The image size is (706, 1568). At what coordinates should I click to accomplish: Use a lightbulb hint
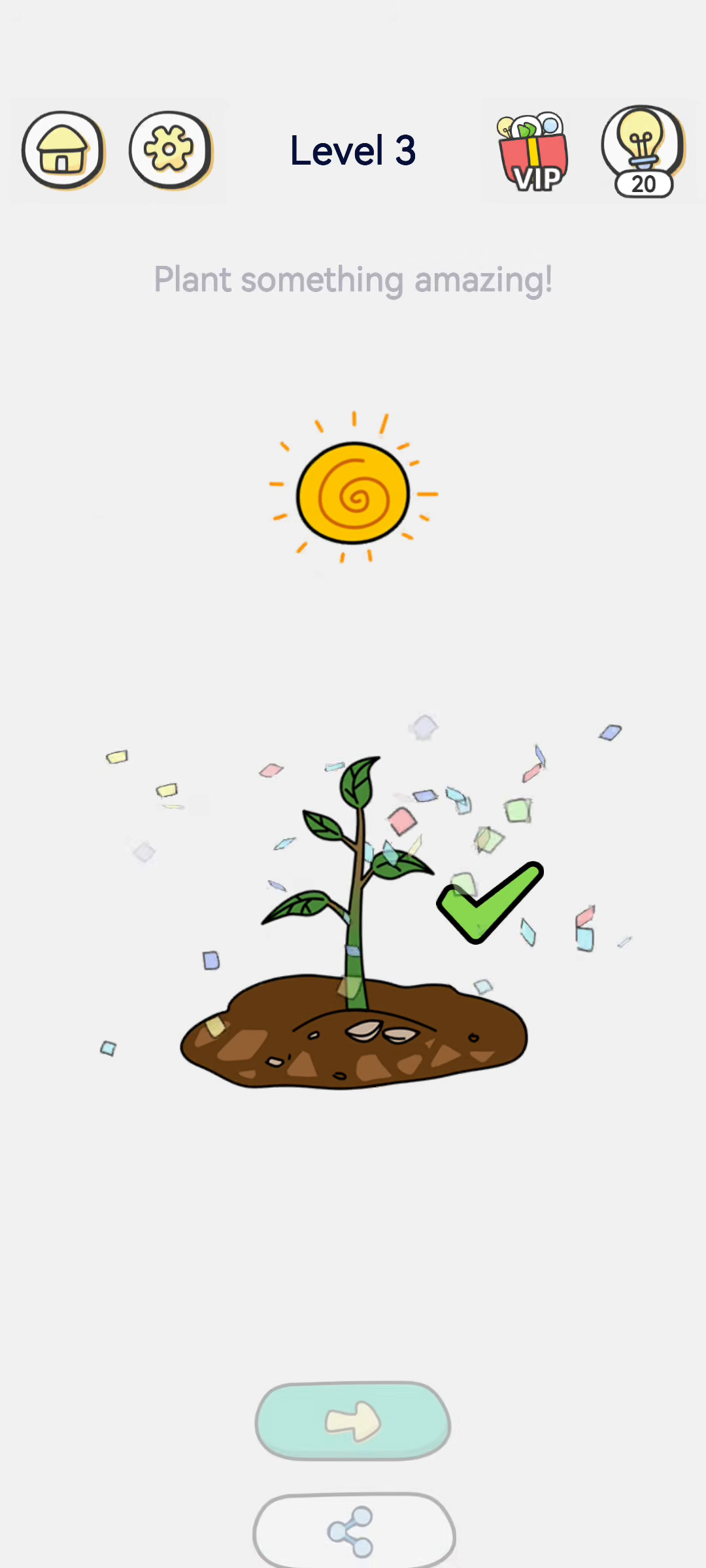tap(643, 152)
